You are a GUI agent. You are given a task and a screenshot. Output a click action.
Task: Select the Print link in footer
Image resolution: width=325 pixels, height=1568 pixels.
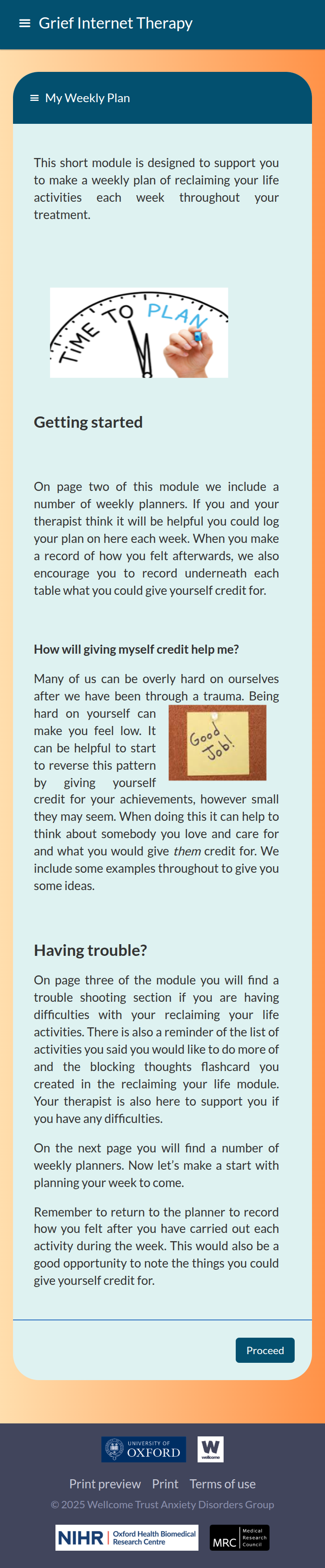(x=165, y=1484)
